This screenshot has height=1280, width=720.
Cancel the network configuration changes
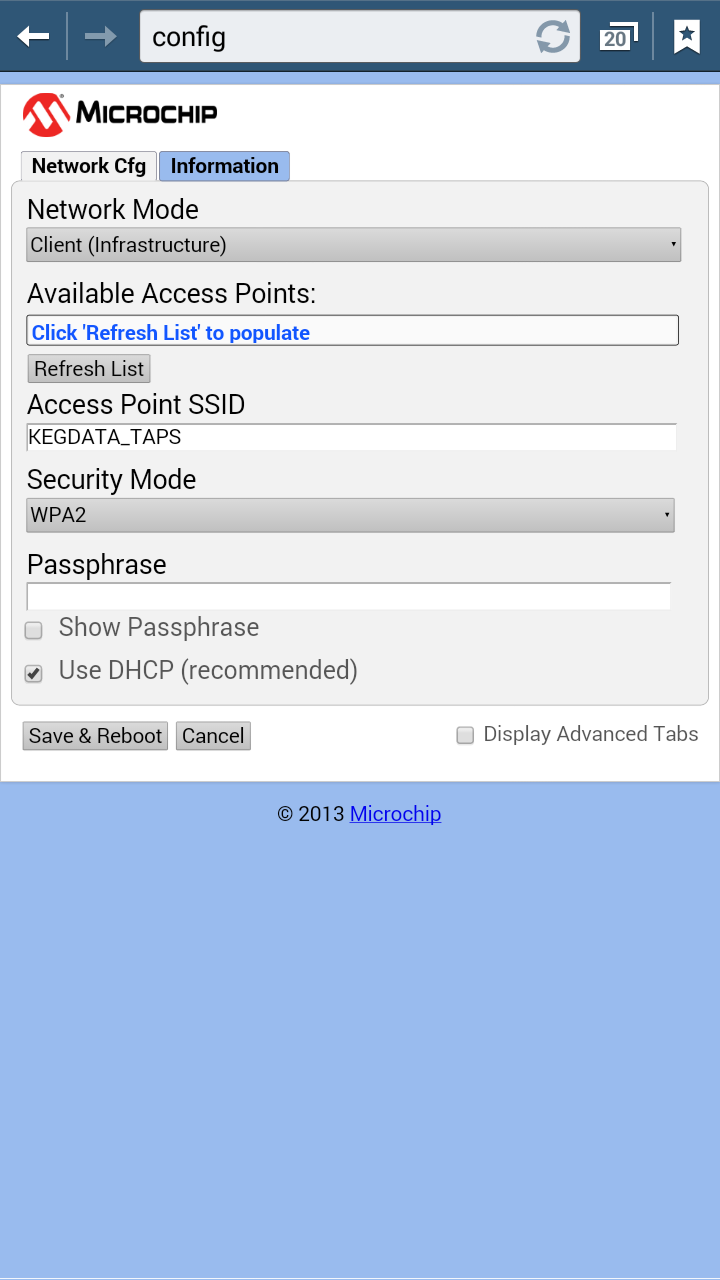pyautogui.click(x=213, y=736)
